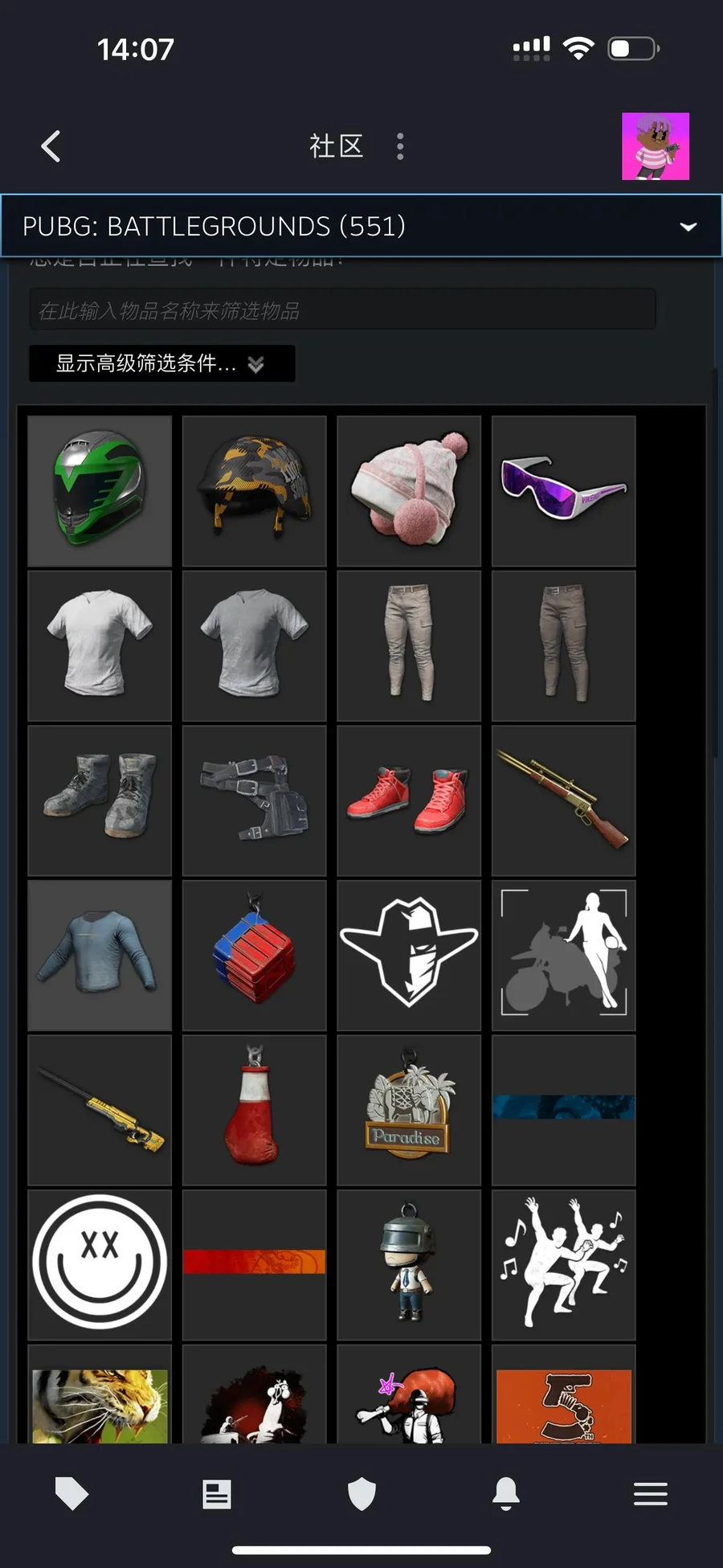
Task: Focus the item name filter field
Action: (x=343, y=309)
